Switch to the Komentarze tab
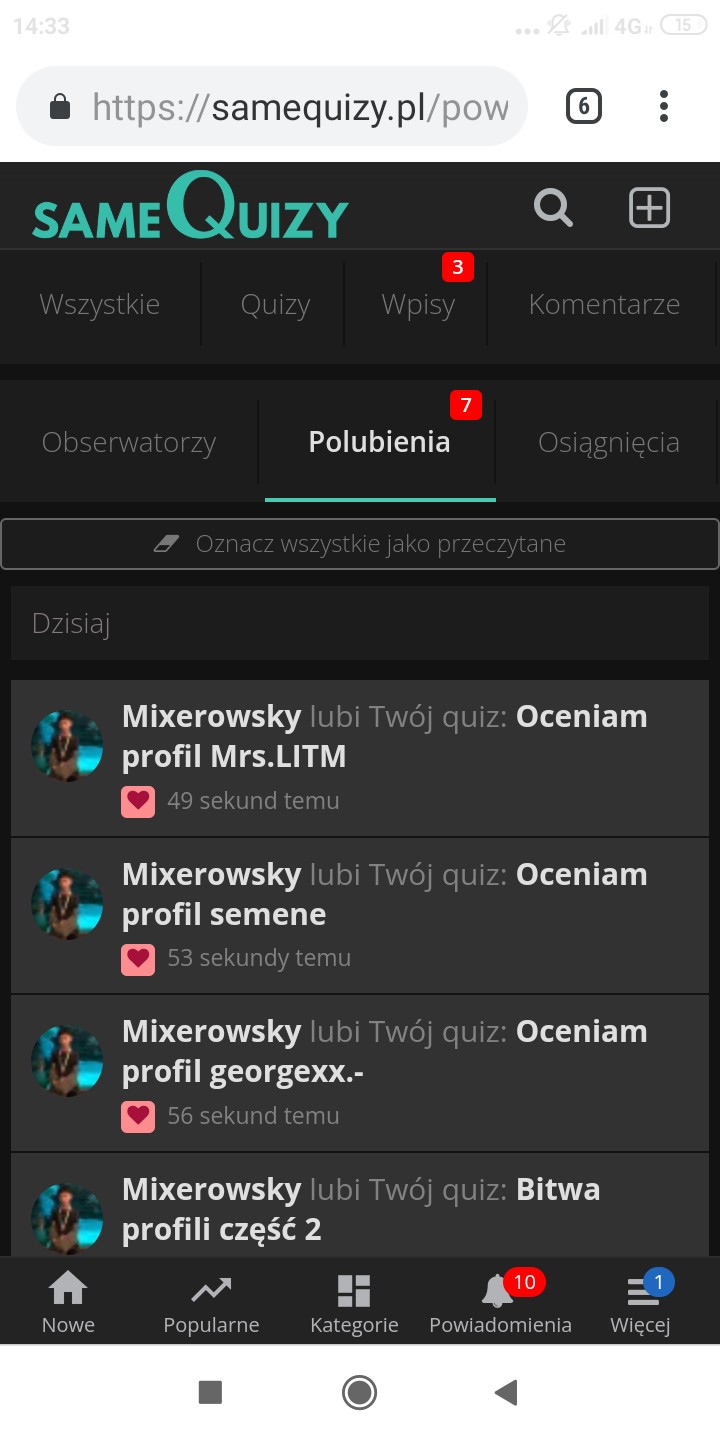Viewport: 720px width, 1440px height. tap(604, 305)
